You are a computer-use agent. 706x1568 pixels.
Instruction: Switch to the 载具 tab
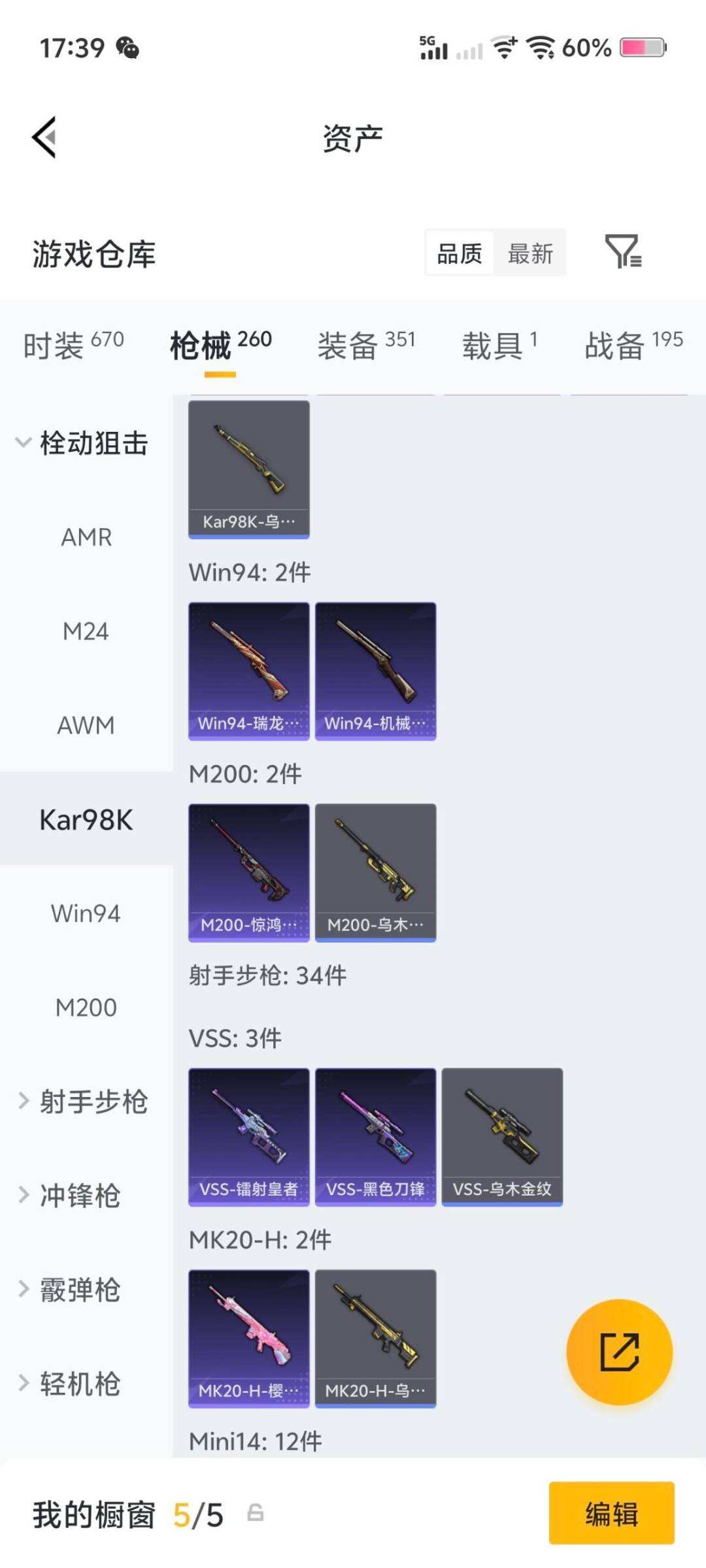[x=499, y=345]
